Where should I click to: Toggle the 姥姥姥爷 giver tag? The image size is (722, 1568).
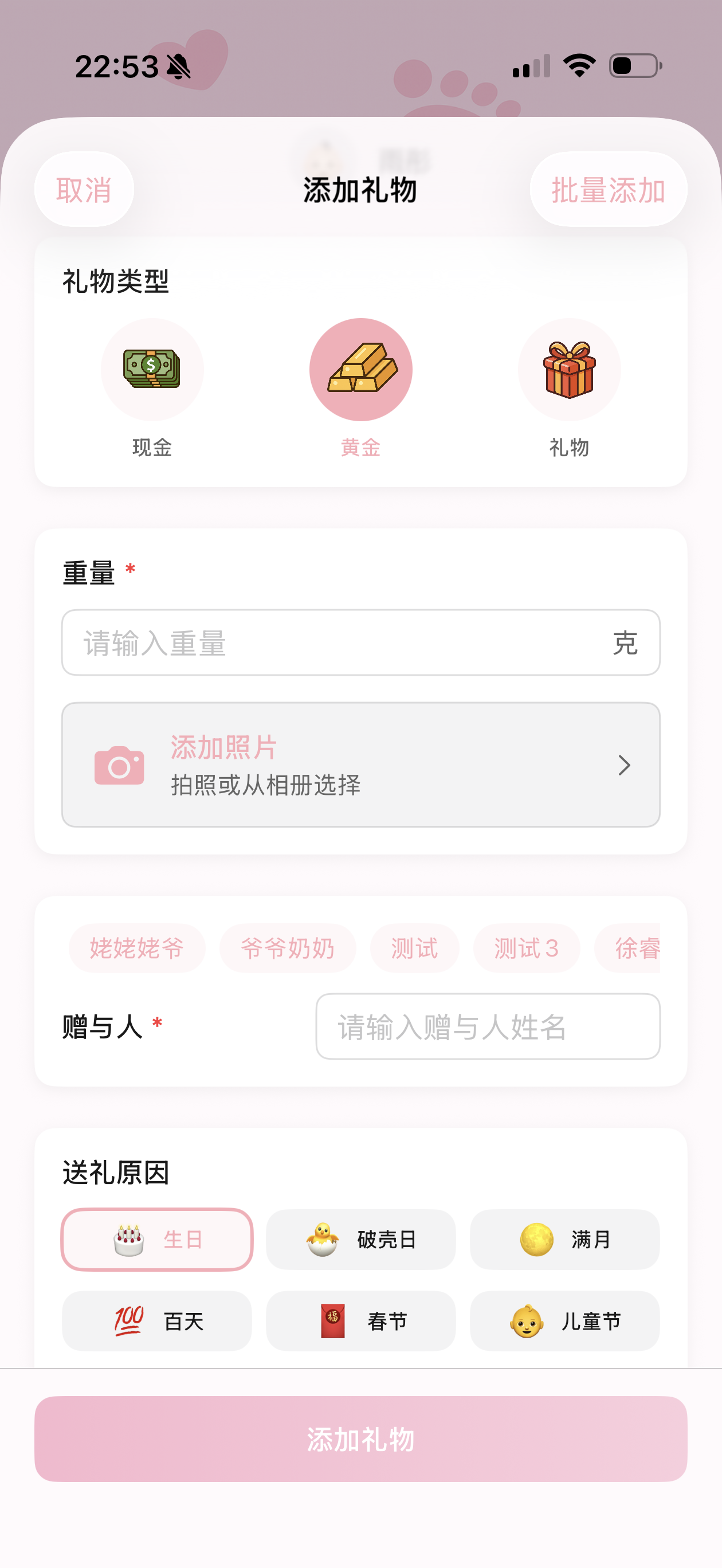coord(135,947)
